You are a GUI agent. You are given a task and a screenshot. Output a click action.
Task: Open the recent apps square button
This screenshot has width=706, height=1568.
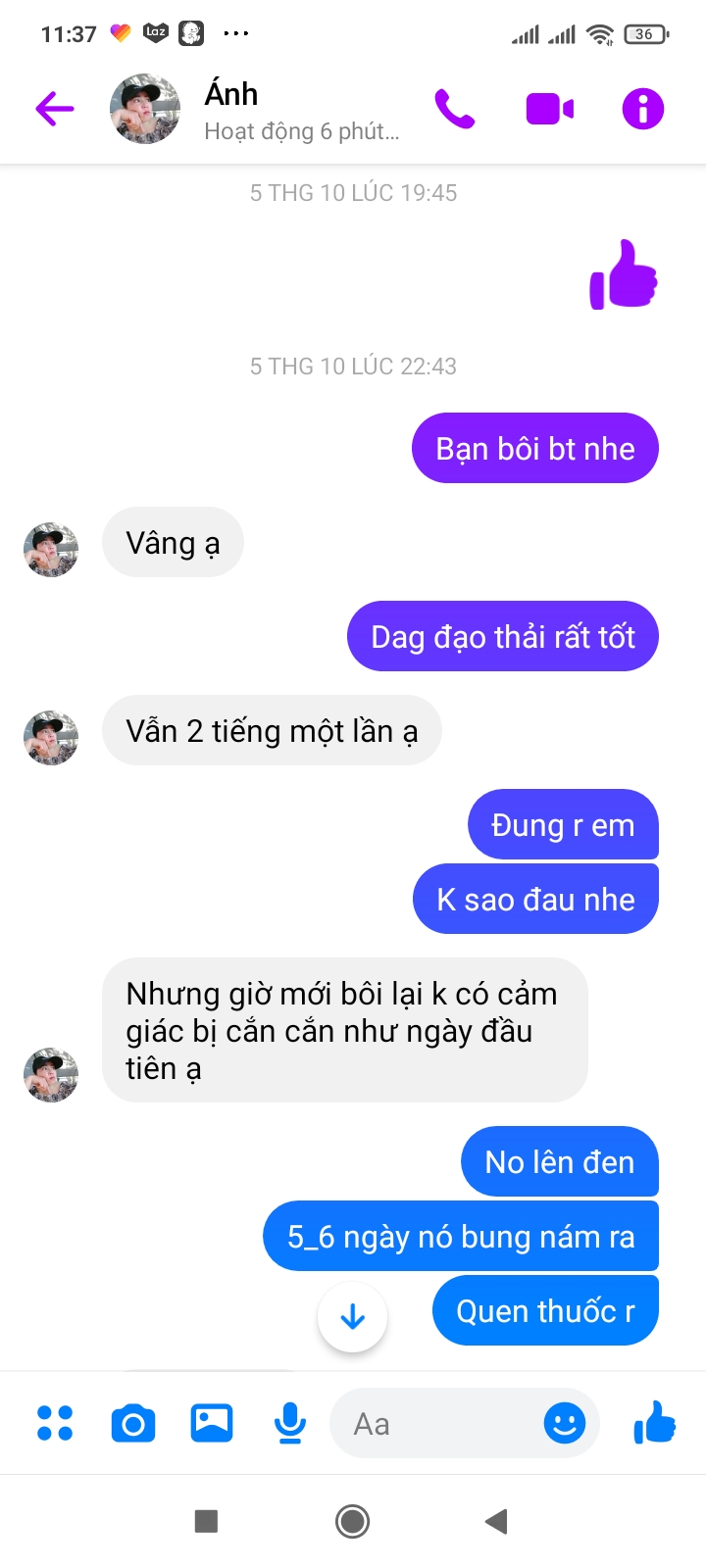coord(206,1521)
